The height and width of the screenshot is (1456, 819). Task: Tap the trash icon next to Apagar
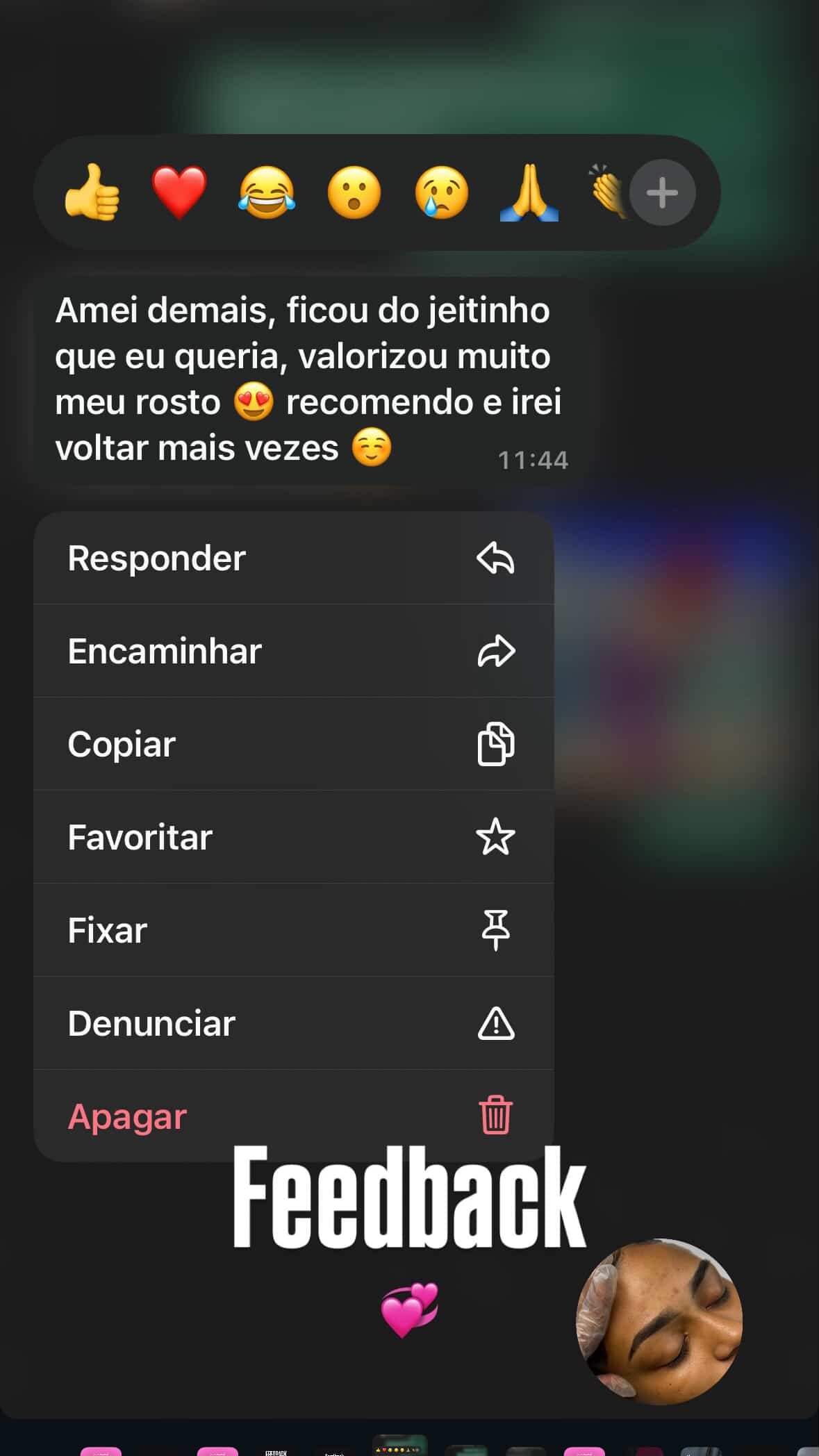coord(495,1116)
